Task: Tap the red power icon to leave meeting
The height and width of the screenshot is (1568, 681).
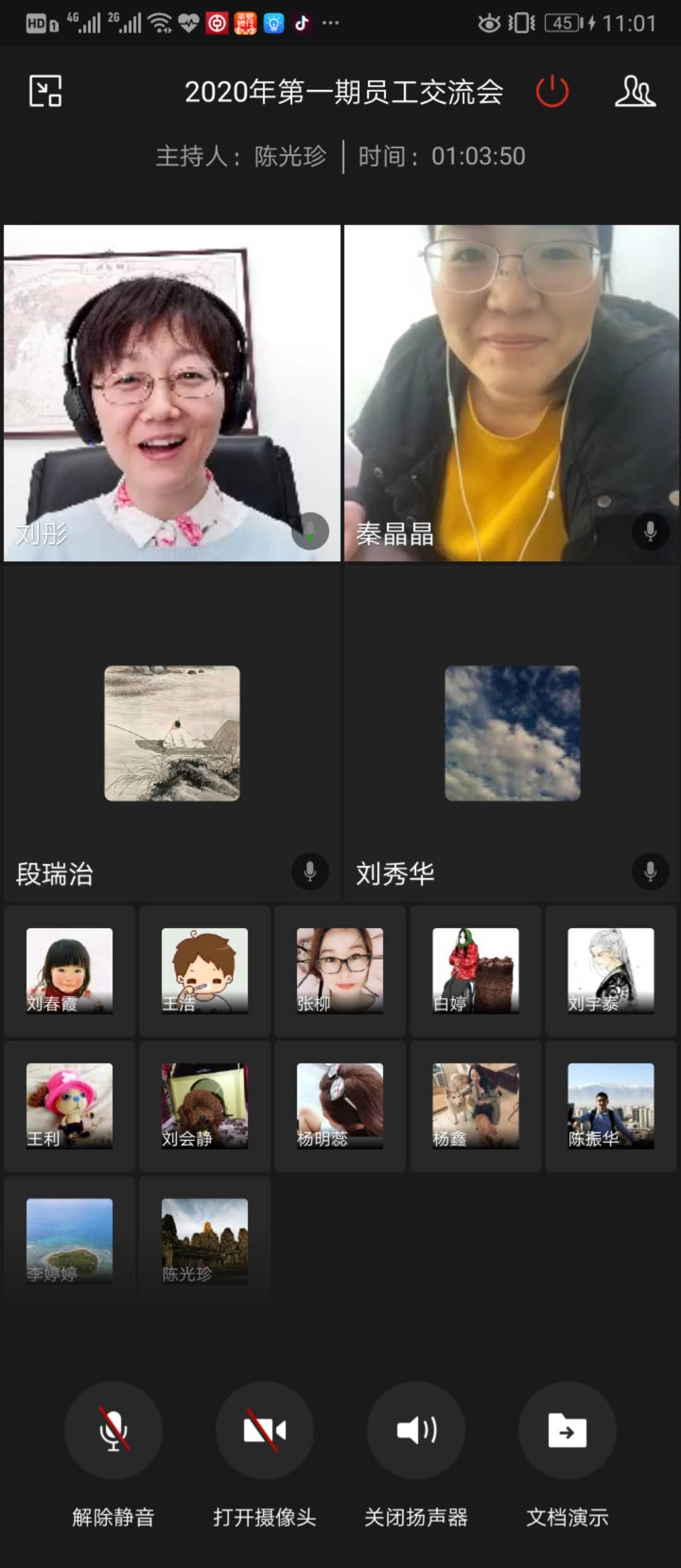Action: tap(552, 91)
